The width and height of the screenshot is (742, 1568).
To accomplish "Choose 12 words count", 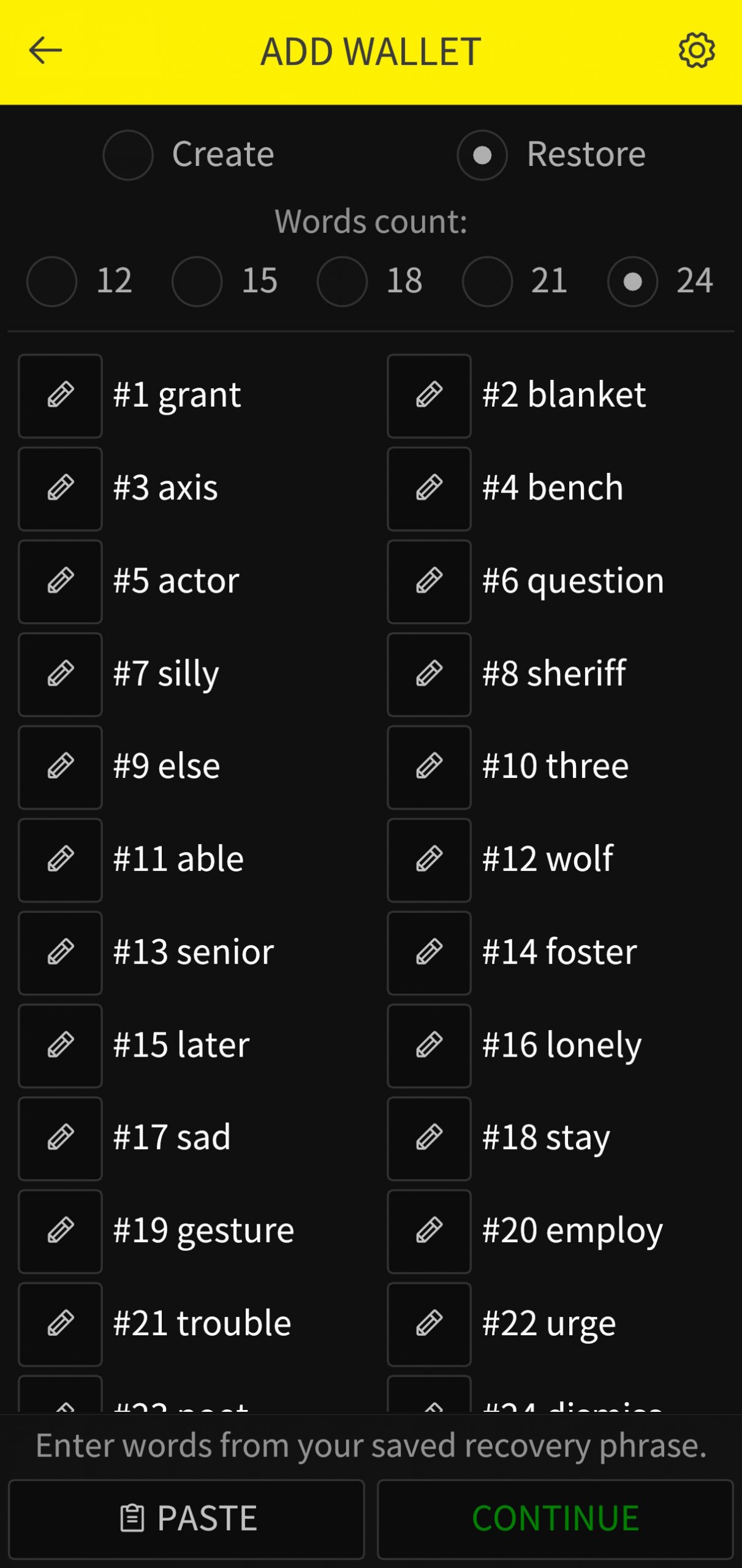I will [52, 281].
